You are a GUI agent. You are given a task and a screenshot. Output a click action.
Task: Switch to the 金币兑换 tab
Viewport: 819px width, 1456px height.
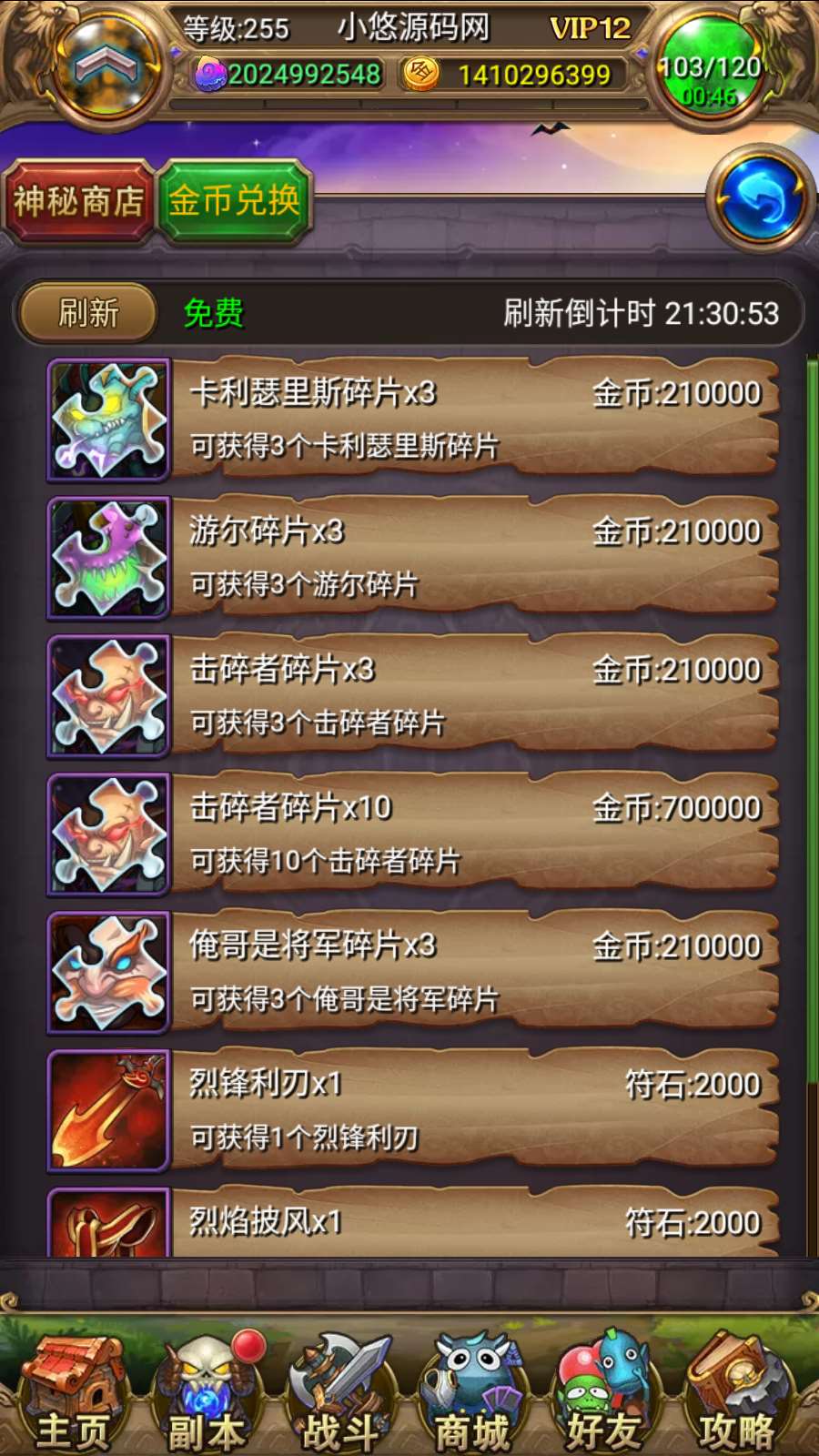pyautogui.click(x=234, y=201)
